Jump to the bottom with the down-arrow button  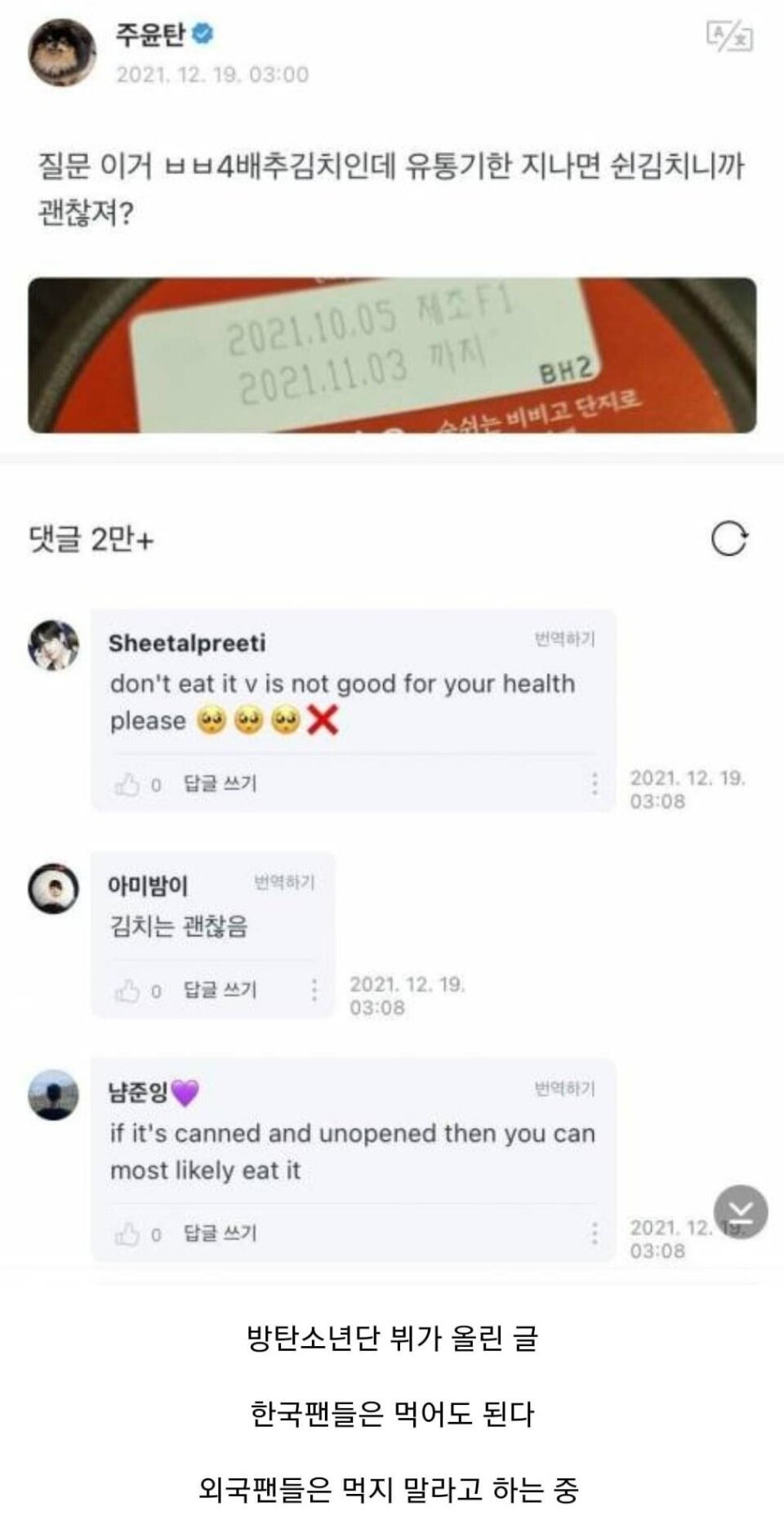[x=741, y=1211]
